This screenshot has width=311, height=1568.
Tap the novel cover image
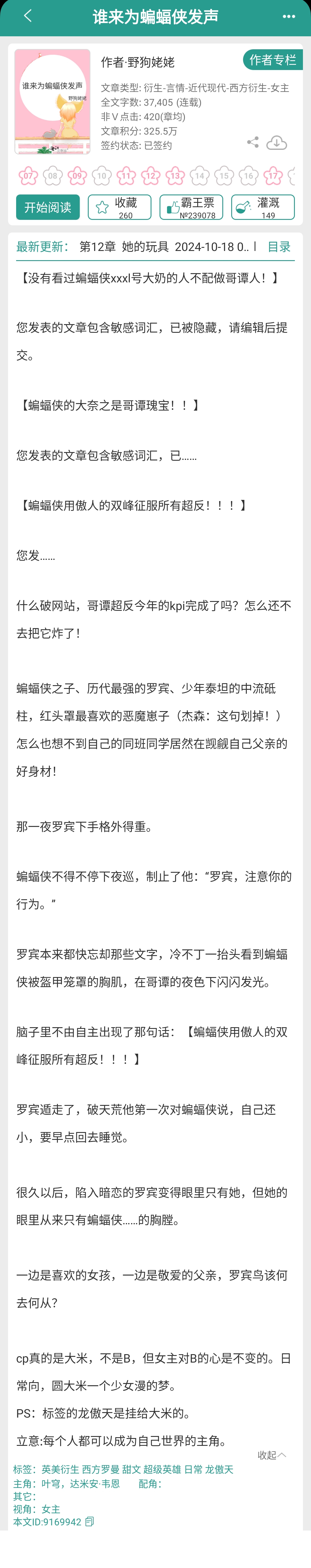53,102
